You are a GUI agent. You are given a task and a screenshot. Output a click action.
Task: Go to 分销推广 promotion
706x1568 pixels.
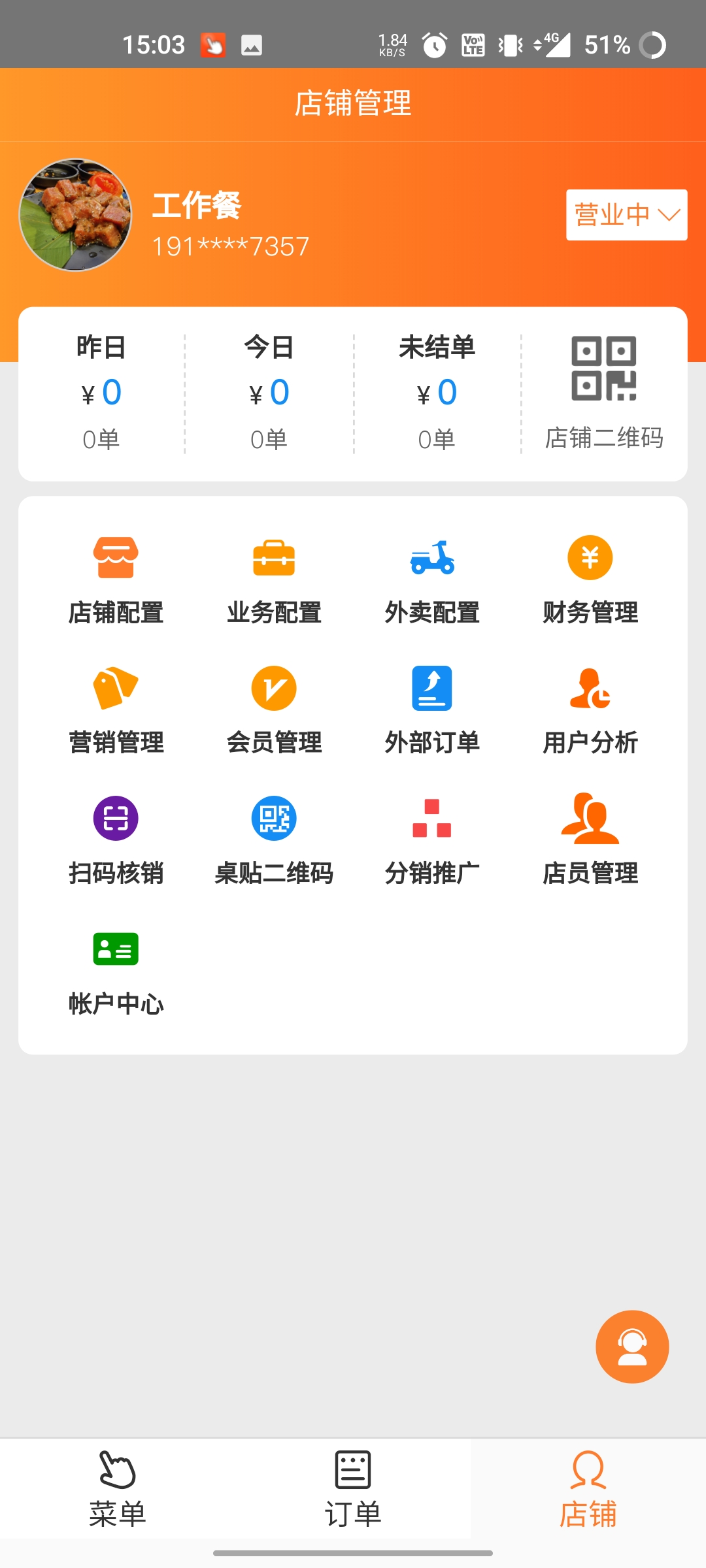point(432,840)
